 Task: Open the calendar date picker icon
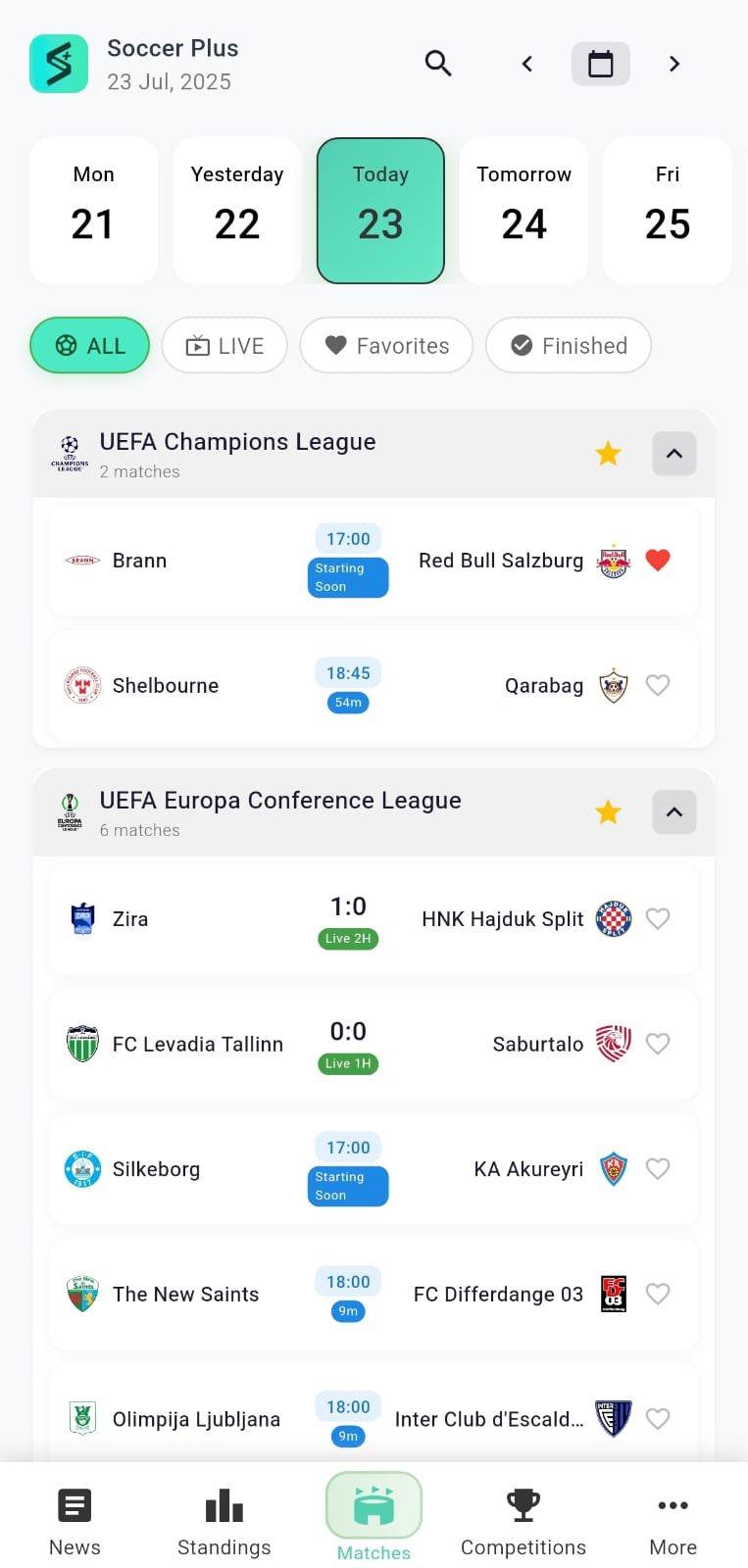(600, 63)
